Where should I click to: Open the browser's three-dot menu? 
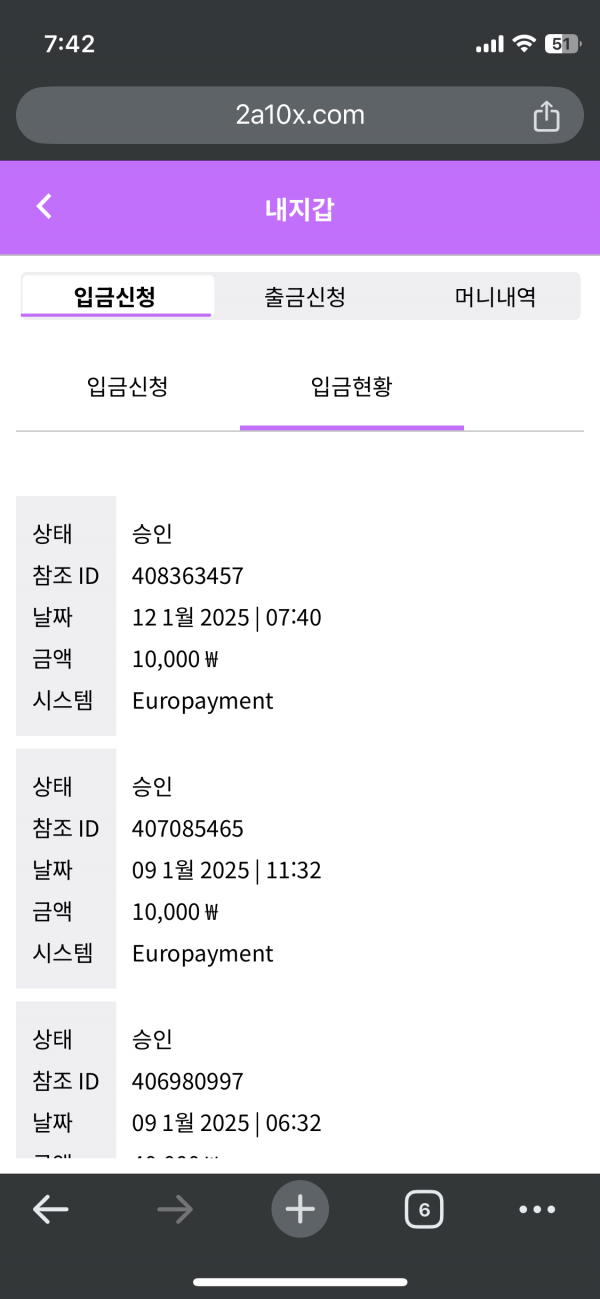[537, 1210]
